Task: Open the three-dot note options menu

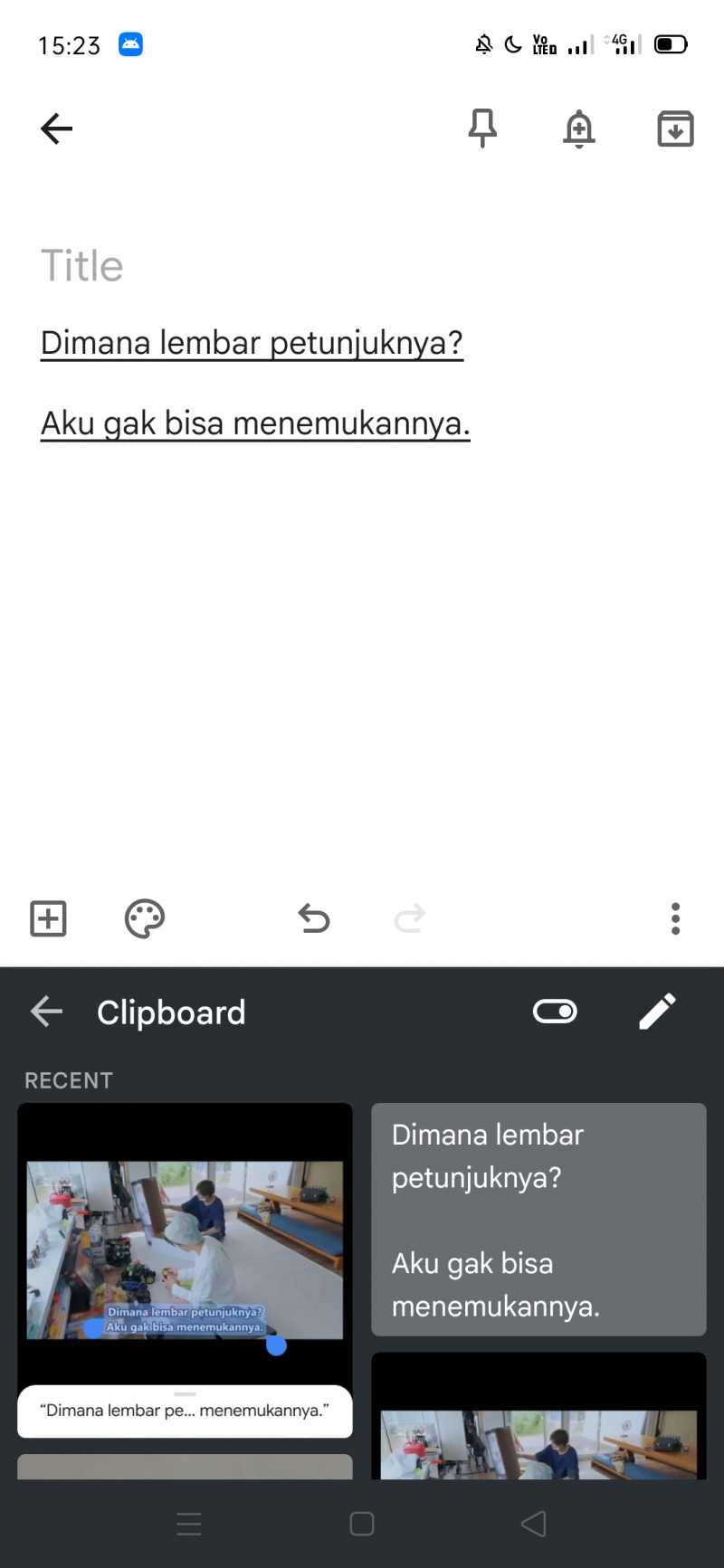Action: tap(675, 918)
